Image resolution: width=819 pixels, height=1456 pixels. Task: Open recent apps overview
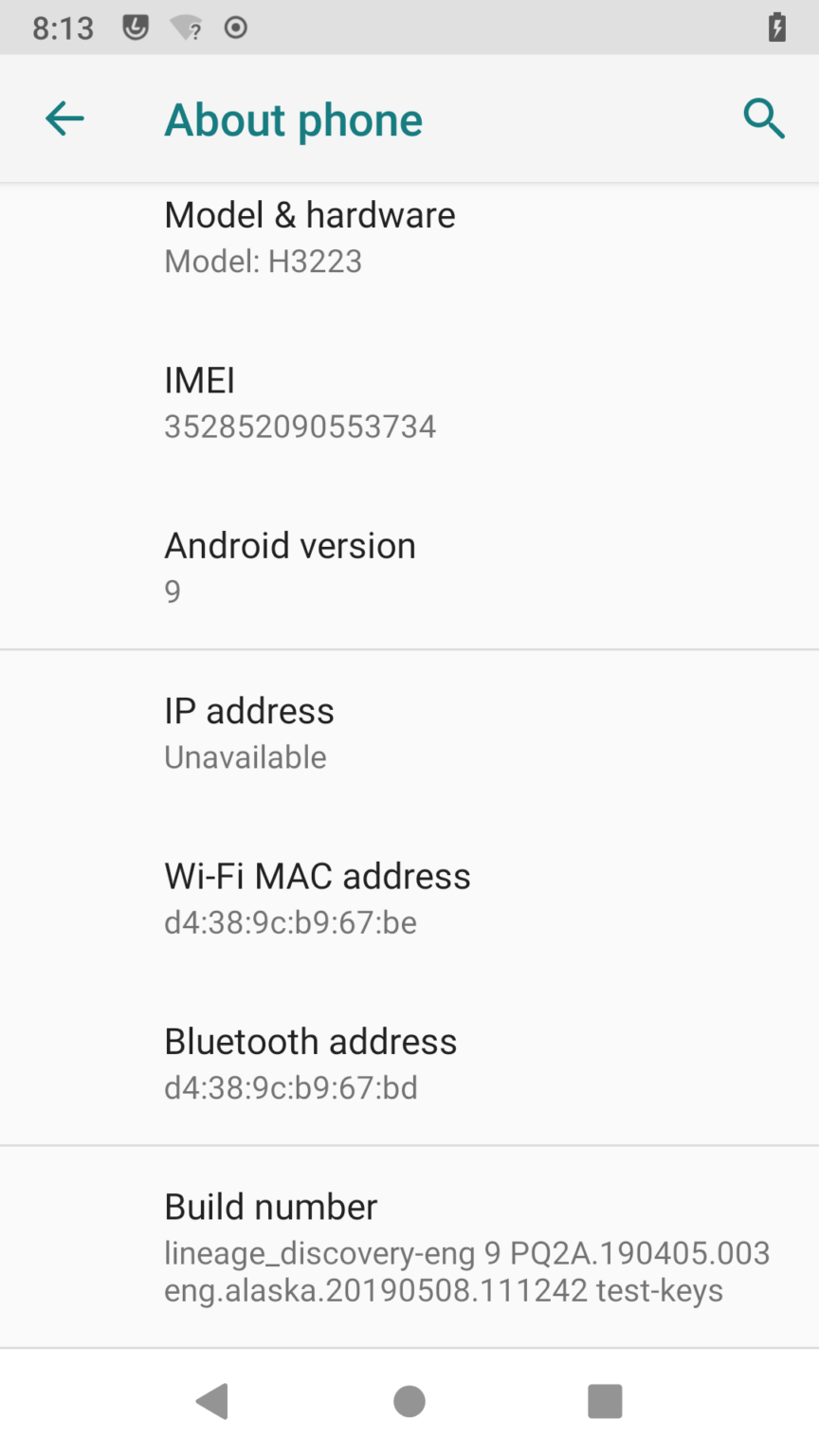pos(605,1401)
